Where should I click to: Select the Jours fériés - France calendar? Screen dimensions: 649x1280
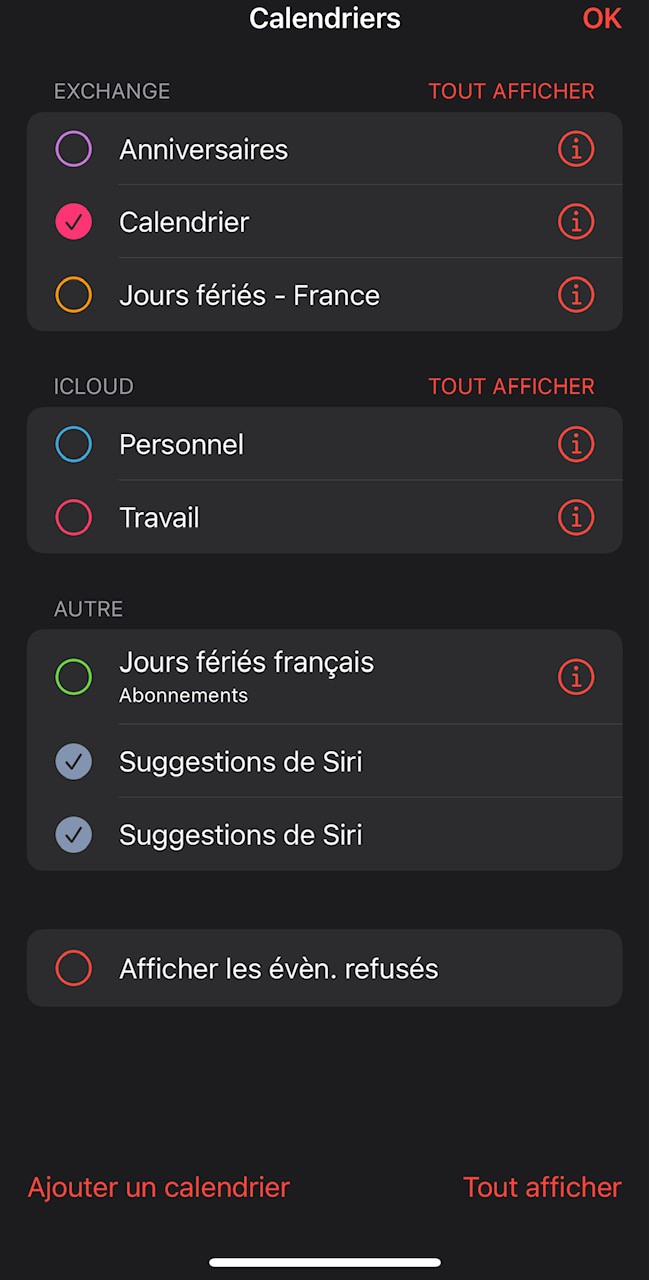click(74, 295)
